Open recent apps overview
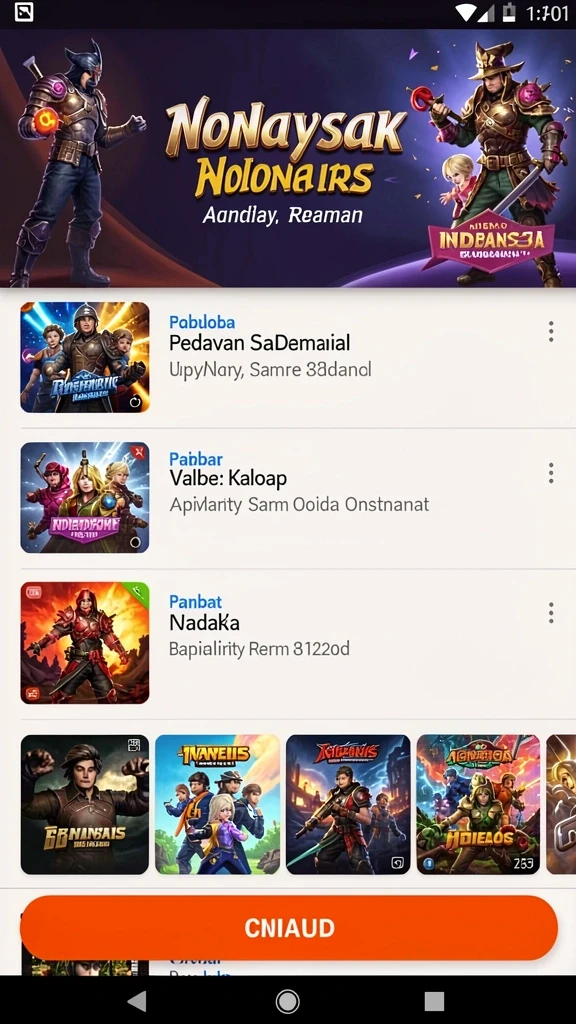This screenshot has width=576, height=1024. 434,1000
